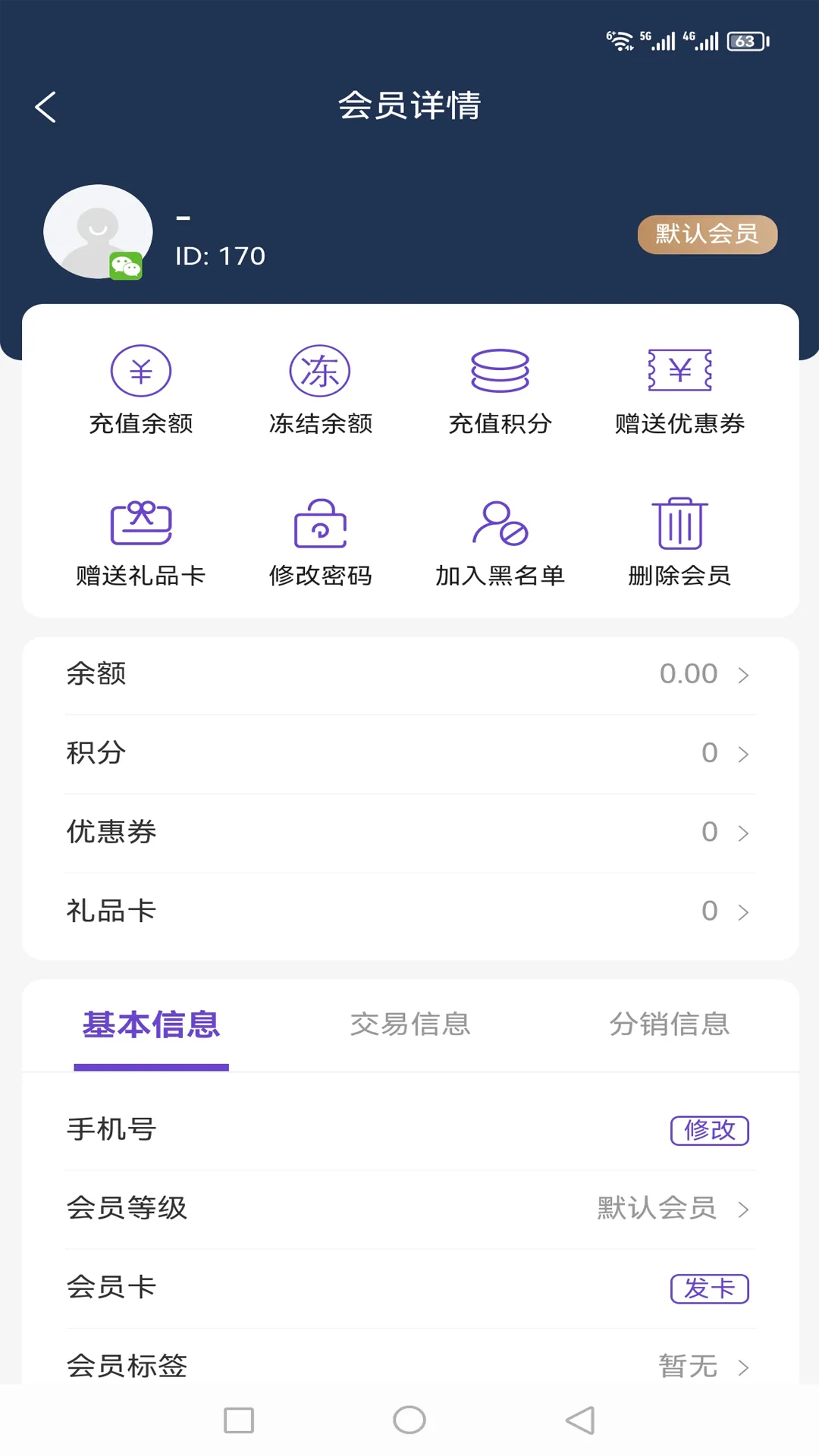
Task: Expand the 积分 points detail row
Action: pyautogui.click(x=409, y=753)
